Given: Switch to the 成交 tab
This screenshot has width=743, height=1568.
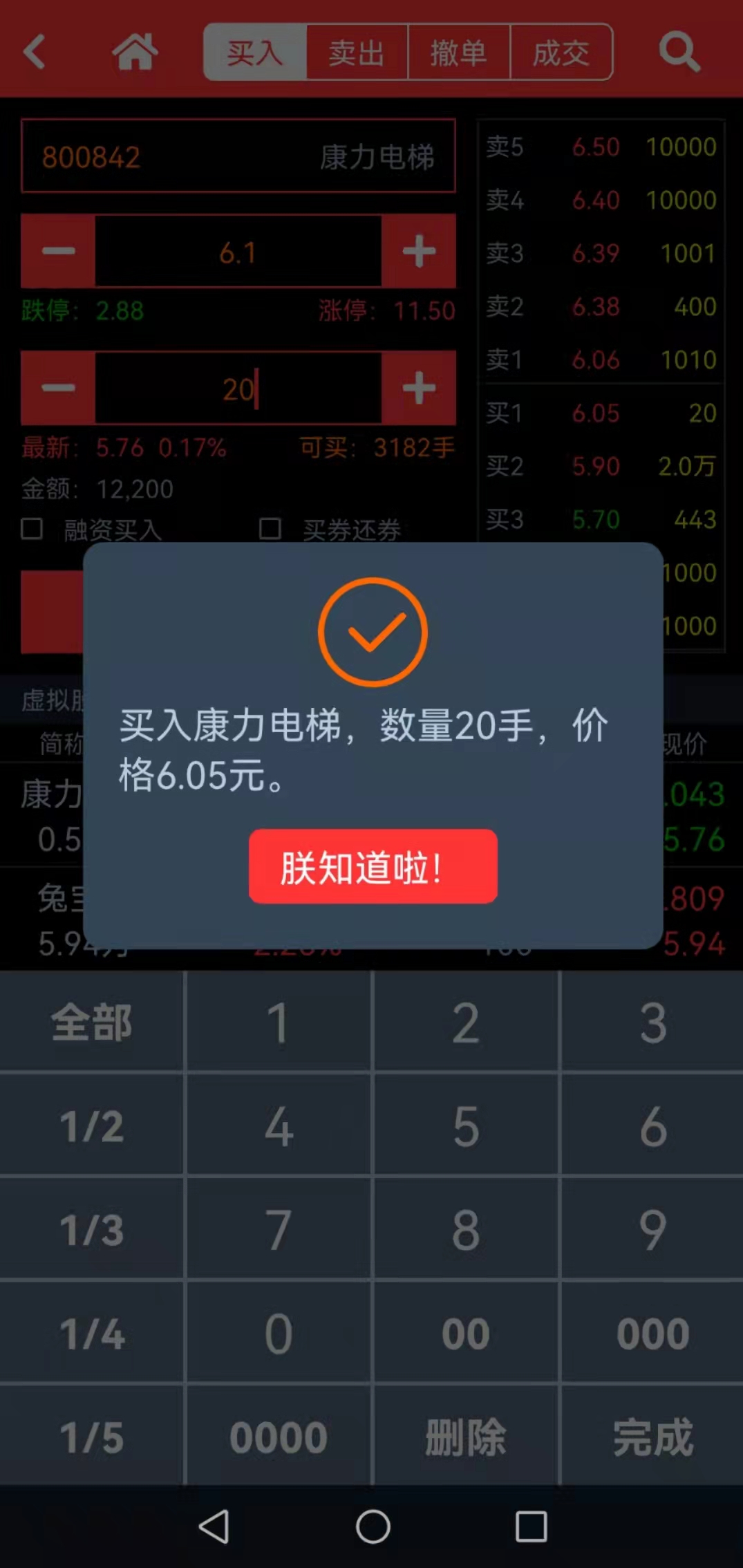Looking at the screenshot, I should (561, 53).
